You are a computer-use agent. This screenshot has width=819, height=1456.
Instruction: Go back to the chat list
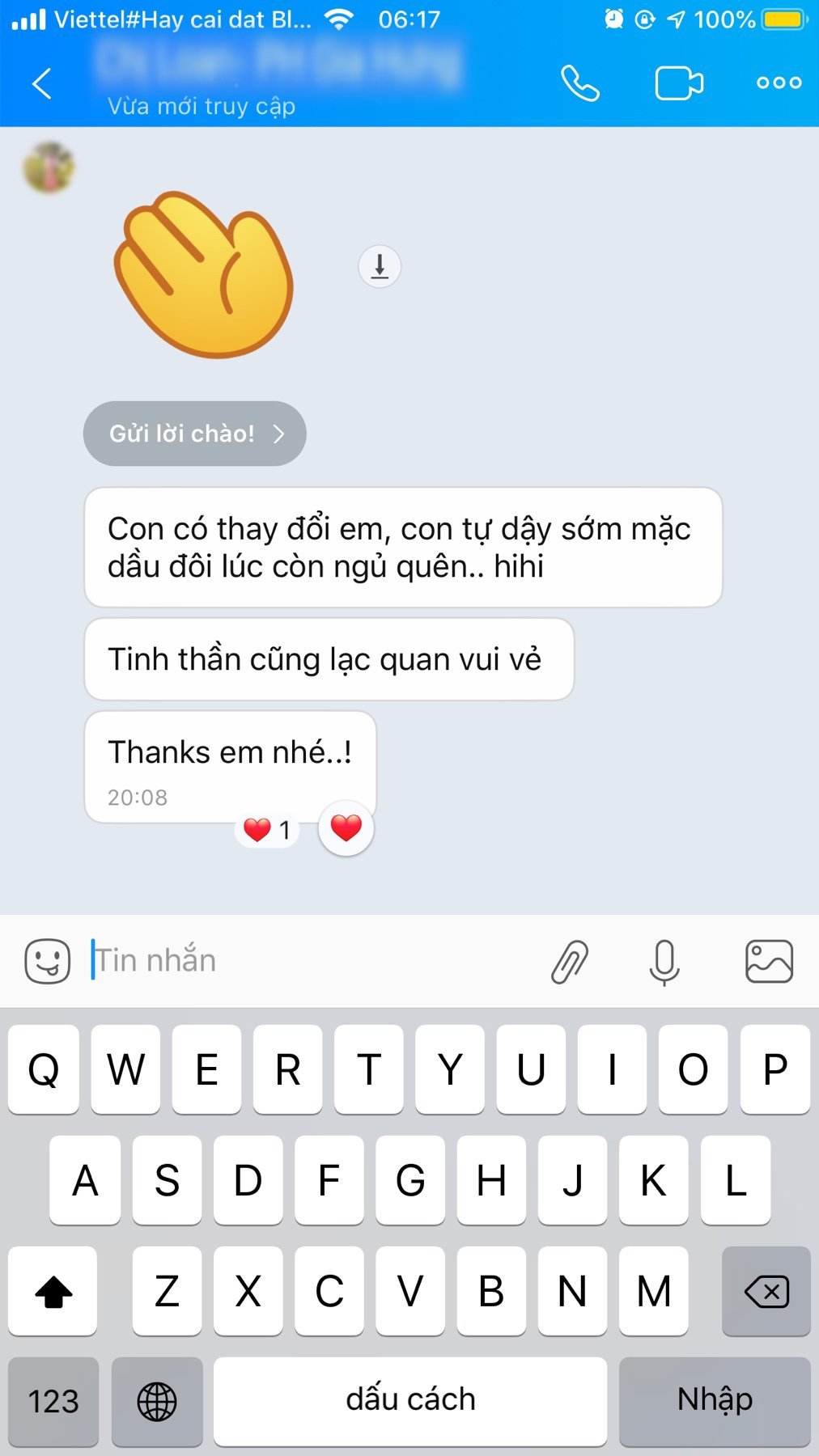tap(42, 83)
